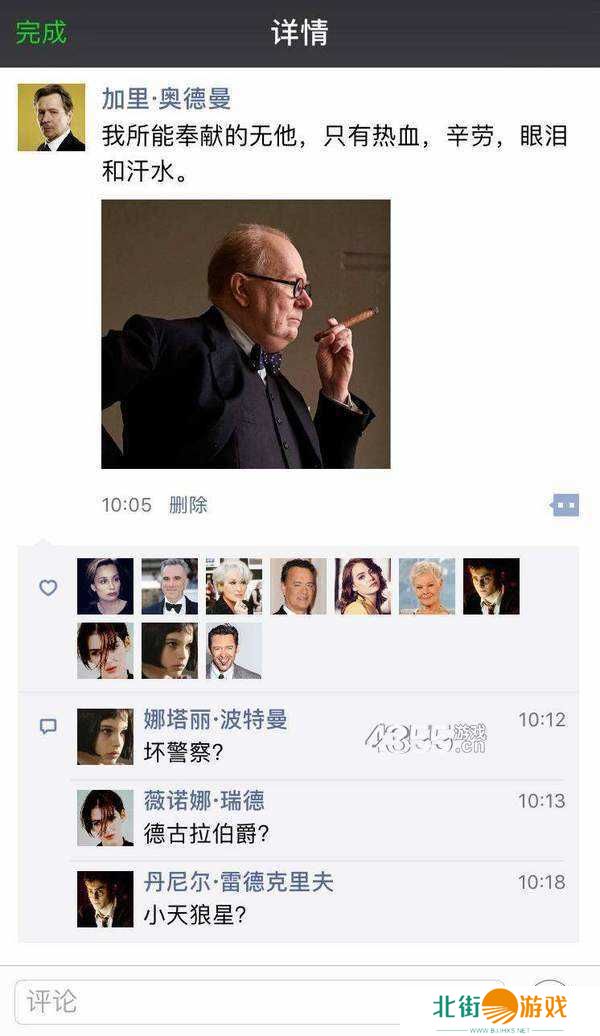600x1036 pixels.
Task: View the post's photo in full screen
Action: click(245, 334)
